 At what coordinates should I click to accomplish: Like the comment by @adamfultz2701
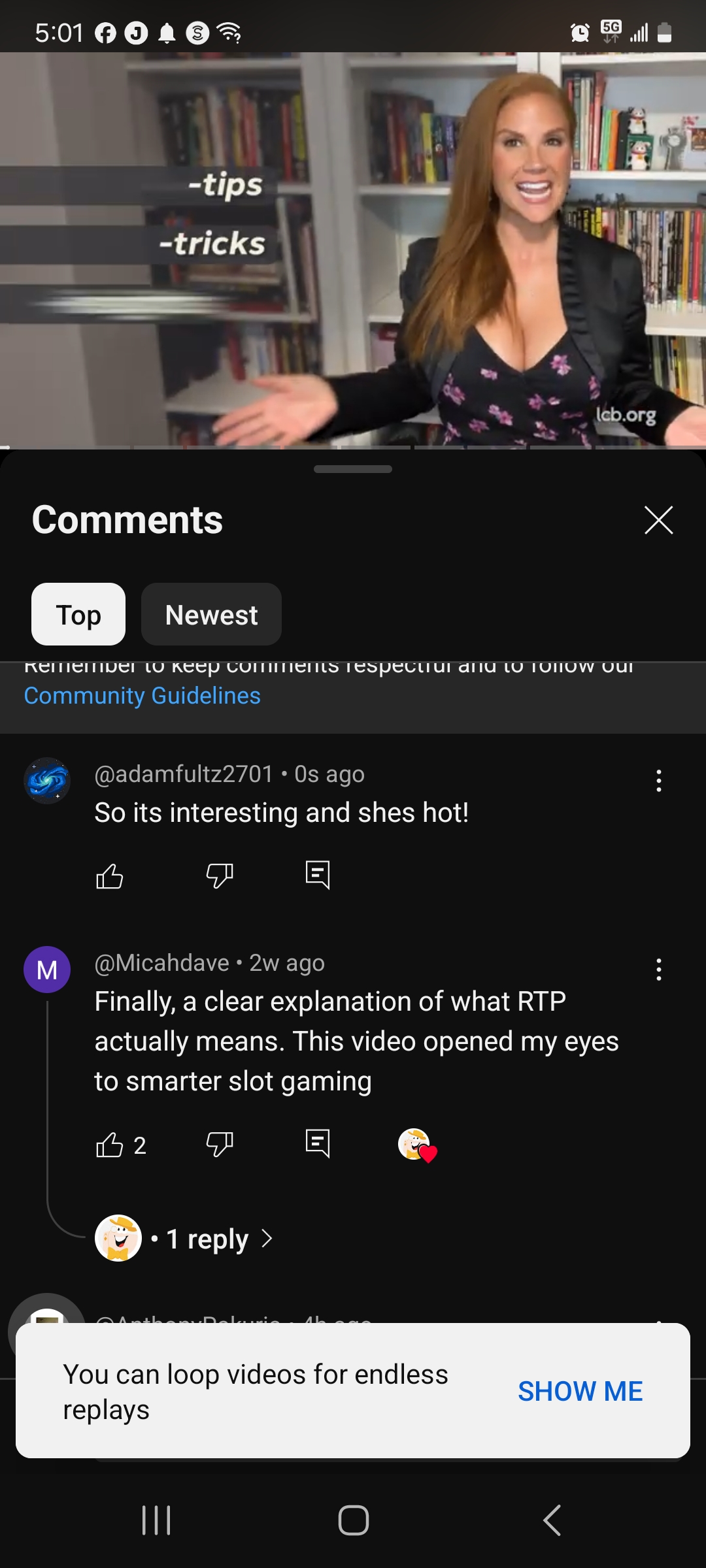(109, 875)
